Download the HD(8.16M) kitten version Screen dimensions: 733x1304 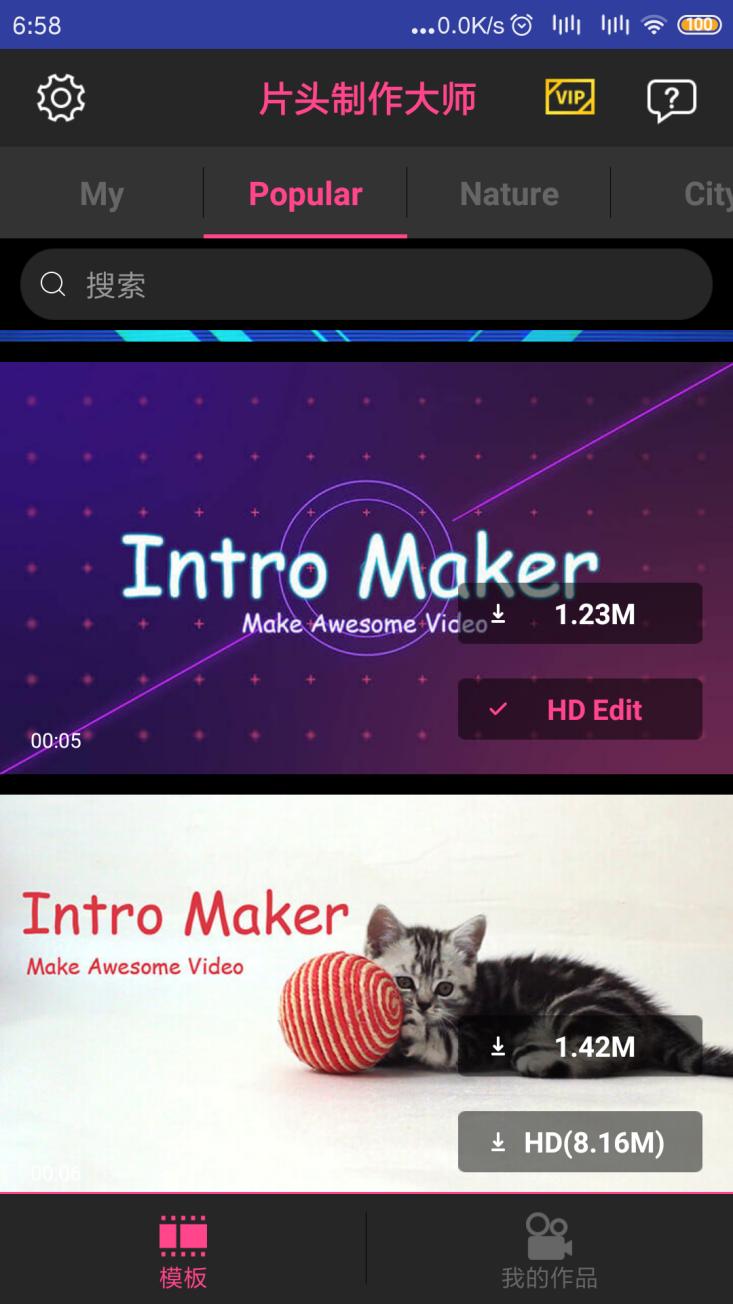coord(580,1142)
